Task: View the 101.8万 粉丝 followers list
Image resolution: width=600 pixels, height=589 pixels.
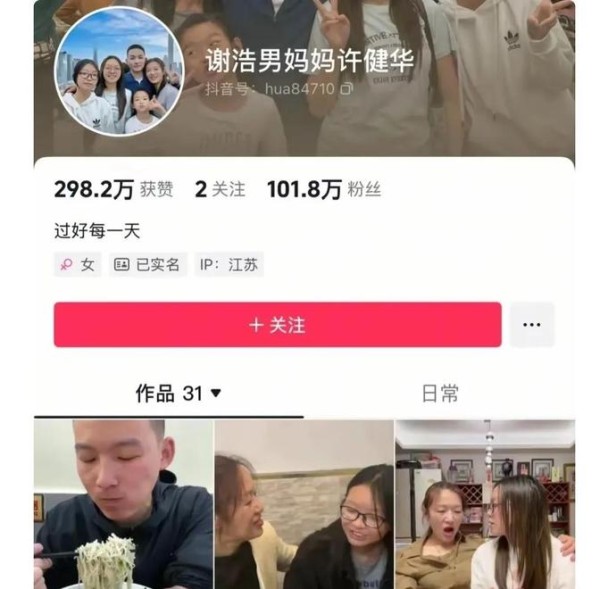Action: coord(323,189)
